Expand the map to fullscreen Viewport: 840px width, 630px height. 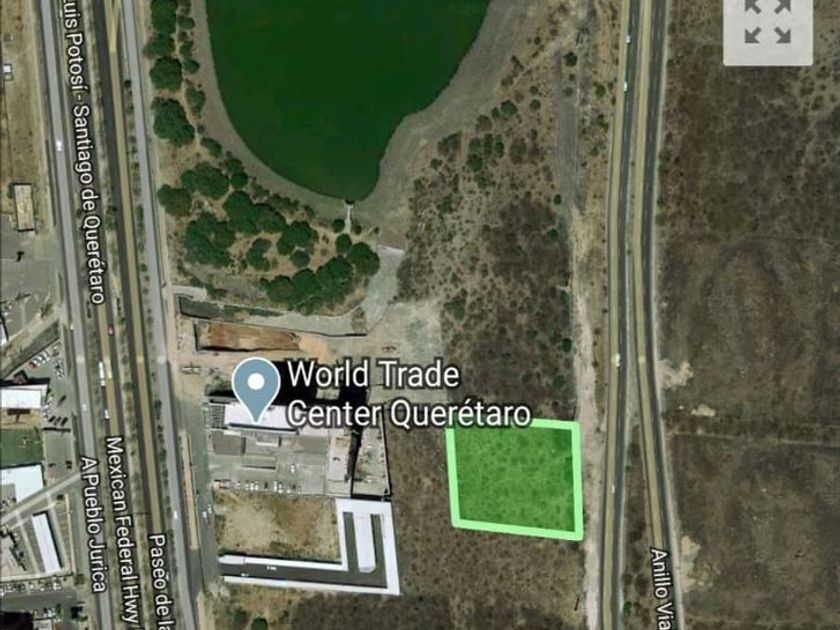tap(768, 22)
